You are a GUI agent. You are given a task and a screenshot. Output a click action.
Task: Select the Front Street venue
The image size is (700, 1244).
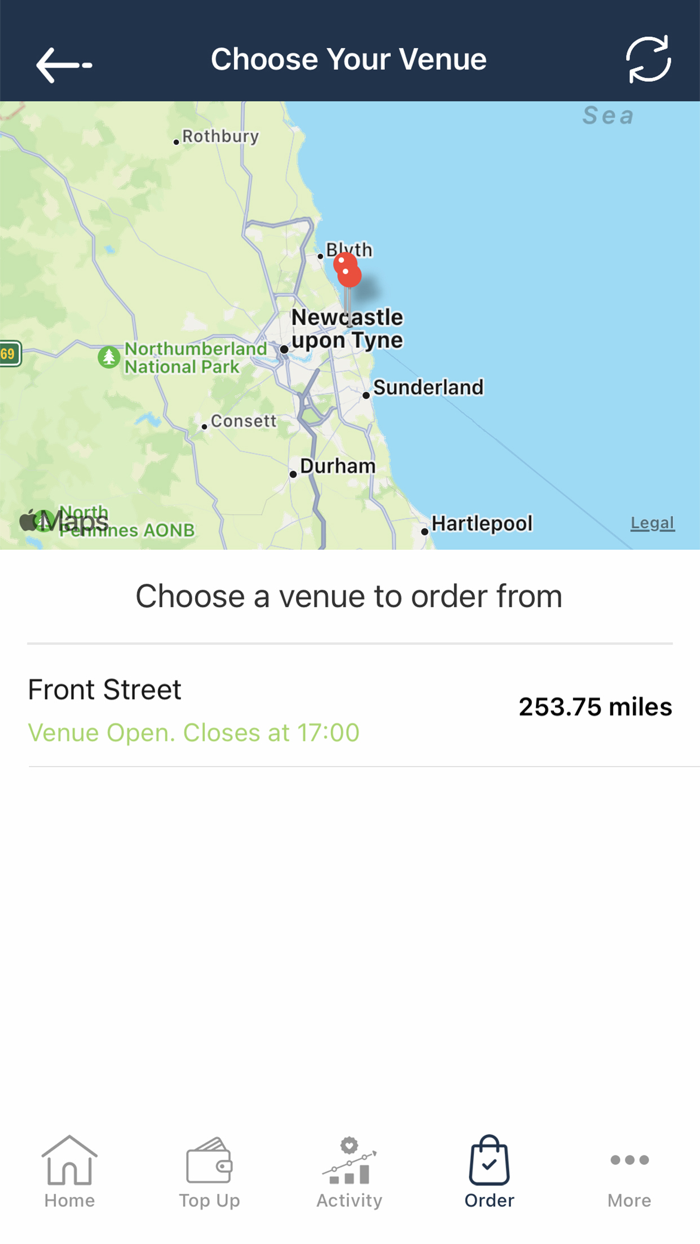point(349,708)
